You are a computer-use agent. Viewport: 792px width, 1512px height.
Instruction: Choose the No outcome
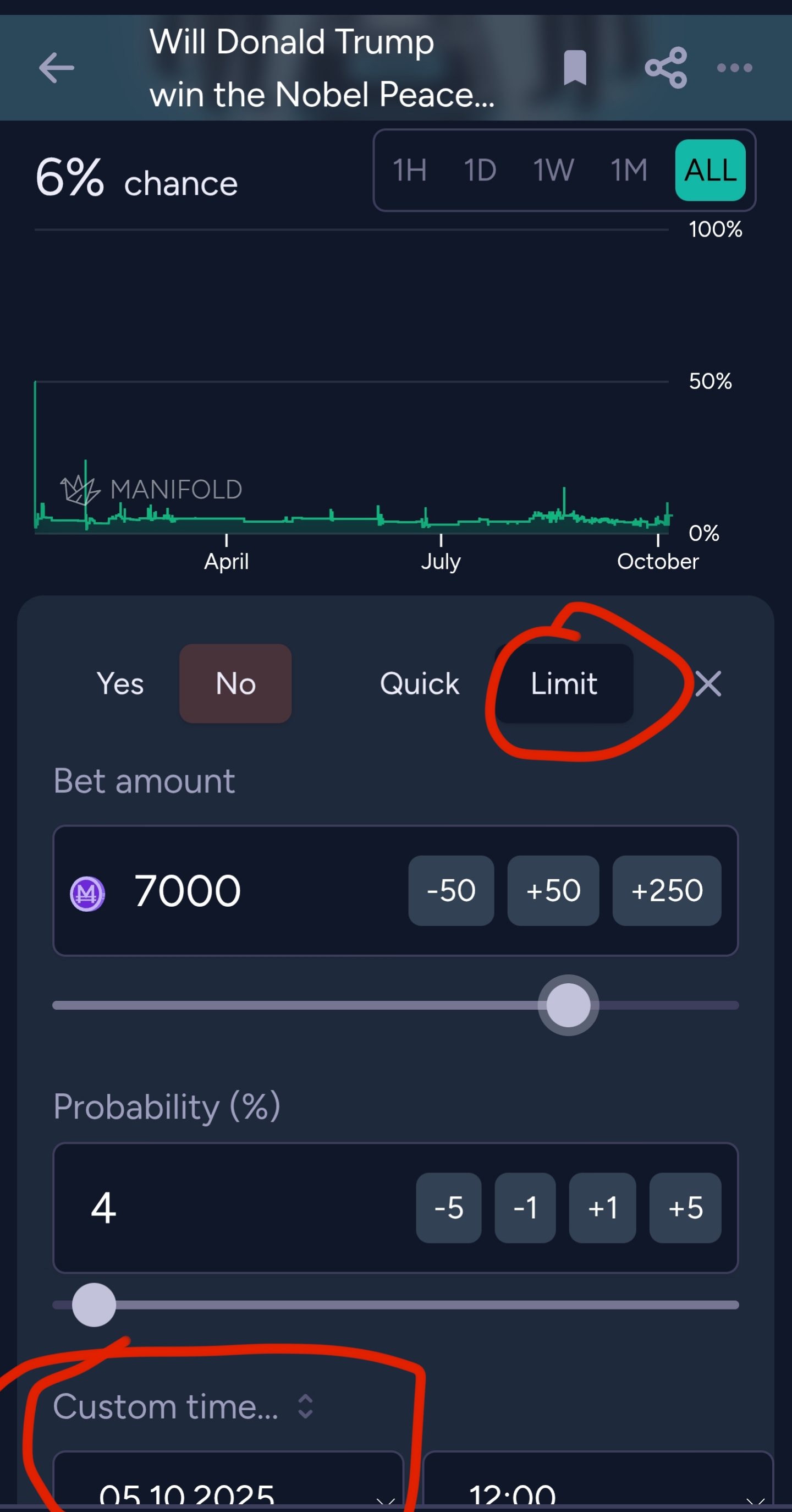tap(235, 683)
